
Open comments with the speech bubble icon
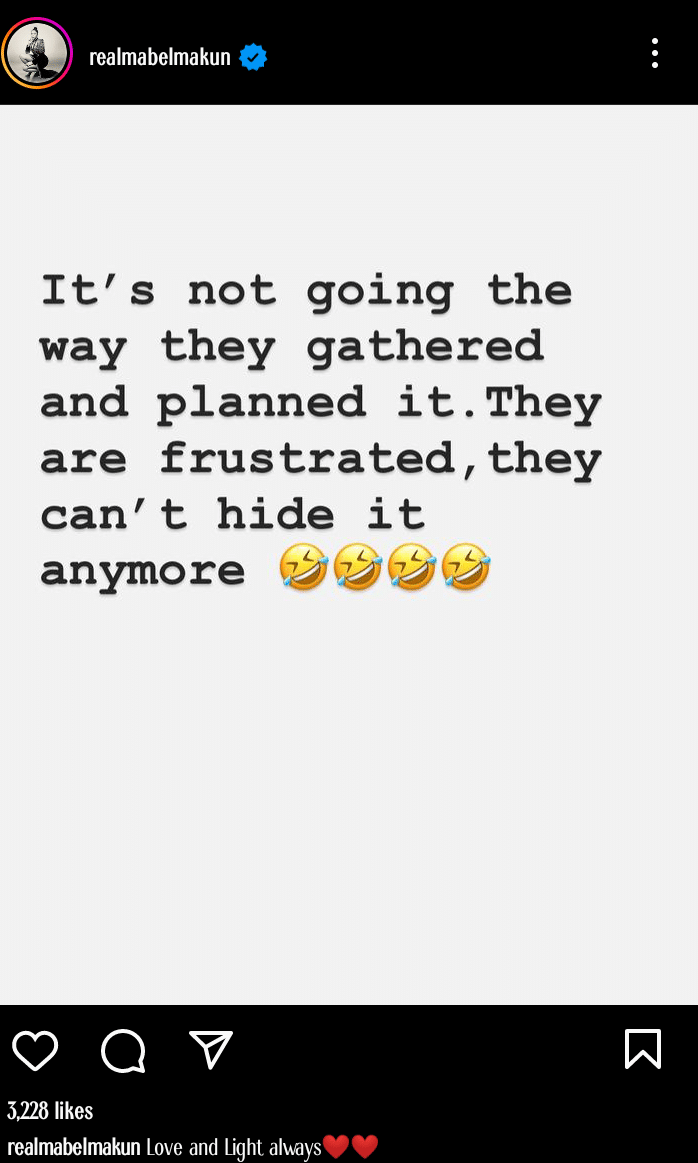[x=123, y=1050]
